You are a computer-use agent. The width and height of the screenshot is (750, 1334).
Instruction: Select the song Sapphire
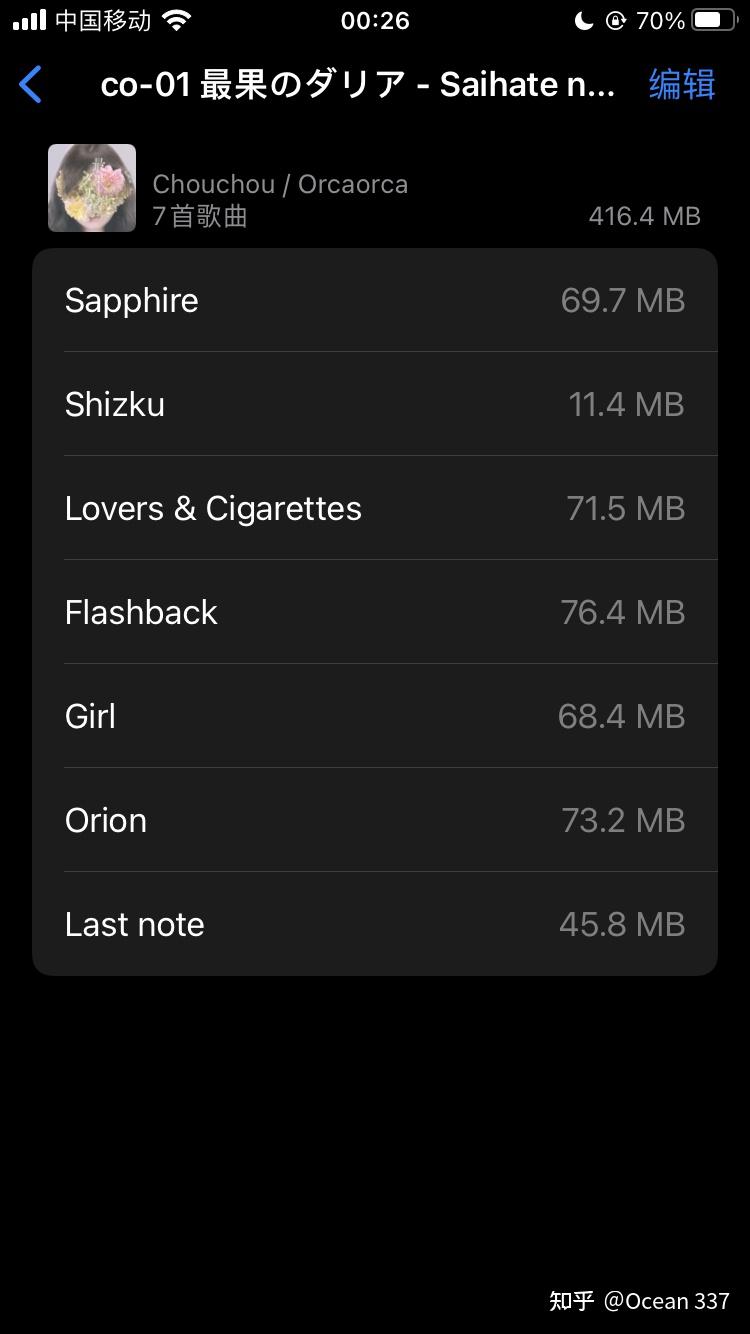click(375, 300)
